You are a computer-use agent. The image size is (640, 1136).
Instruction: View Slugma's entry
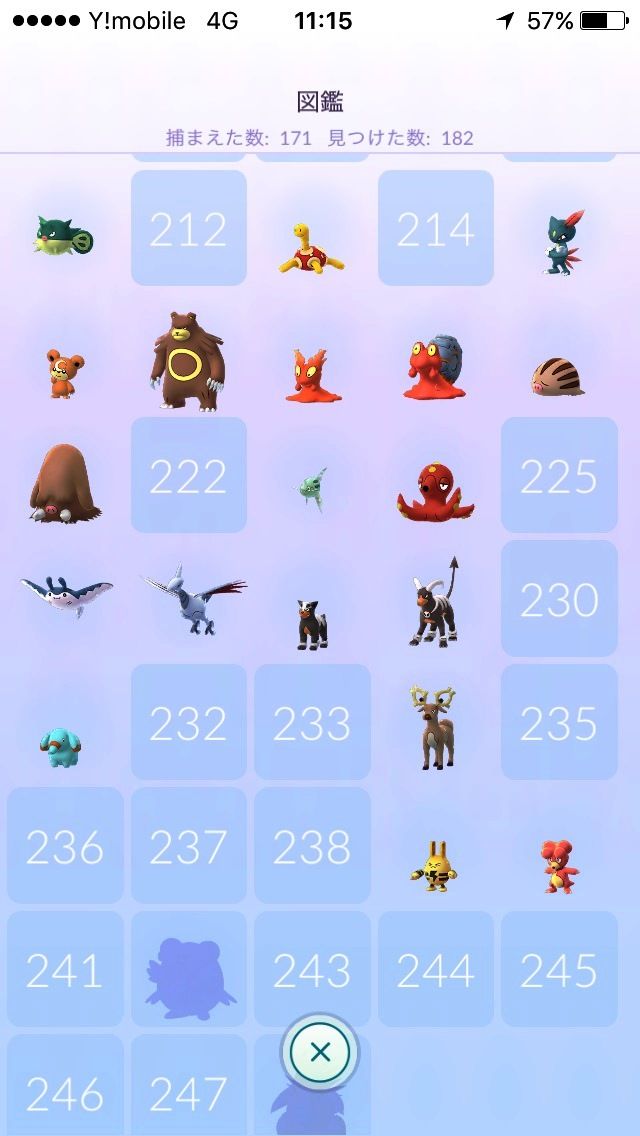click(x=312, y=375)
